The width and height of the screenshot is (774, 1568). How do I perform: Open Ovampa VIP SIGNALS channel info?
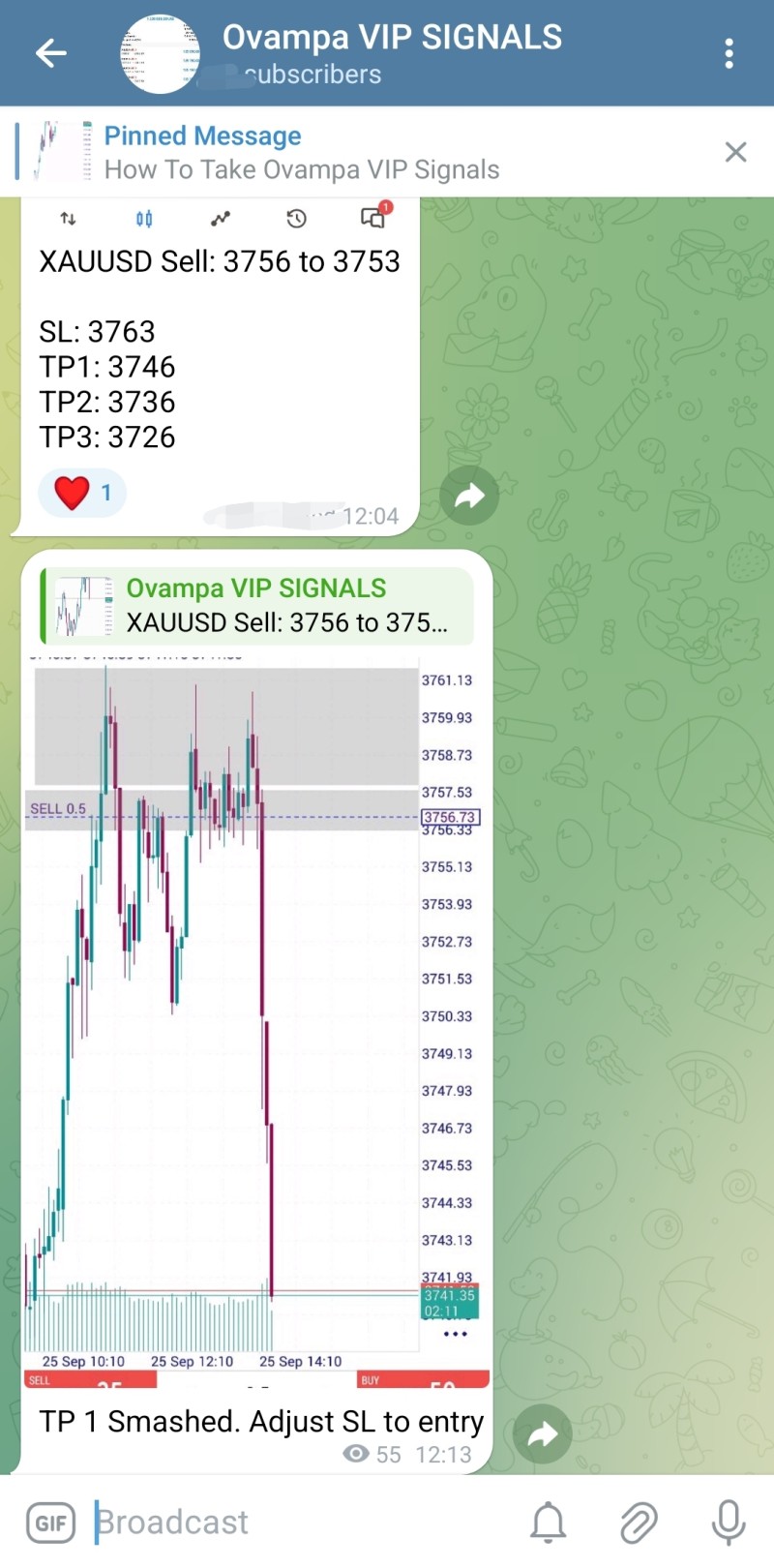(392, 53)
